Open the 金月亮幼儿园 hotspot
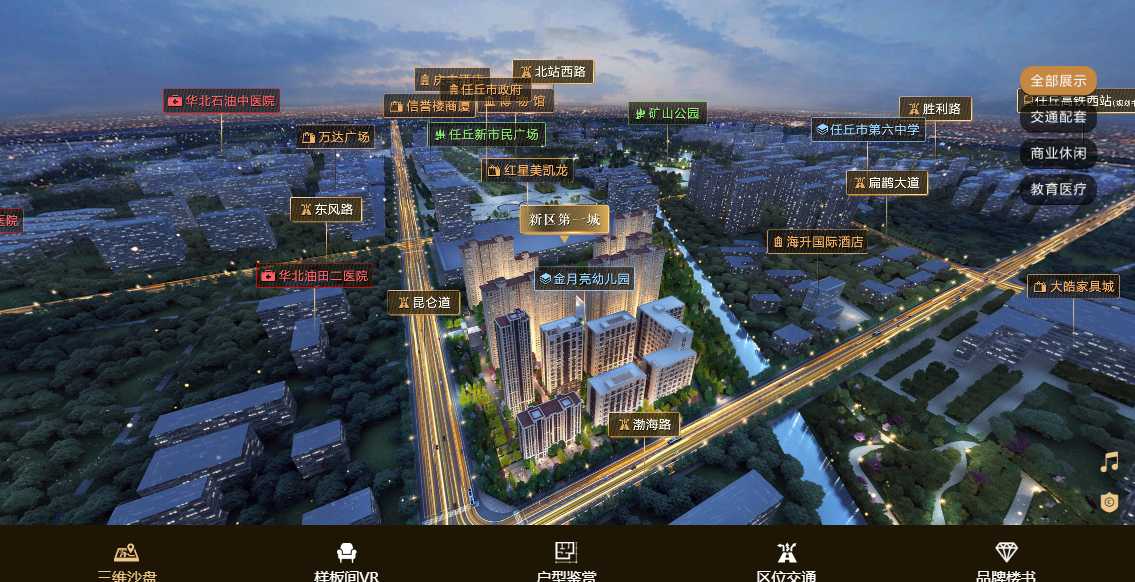1135x582 pixels. [x=585, y=279]
